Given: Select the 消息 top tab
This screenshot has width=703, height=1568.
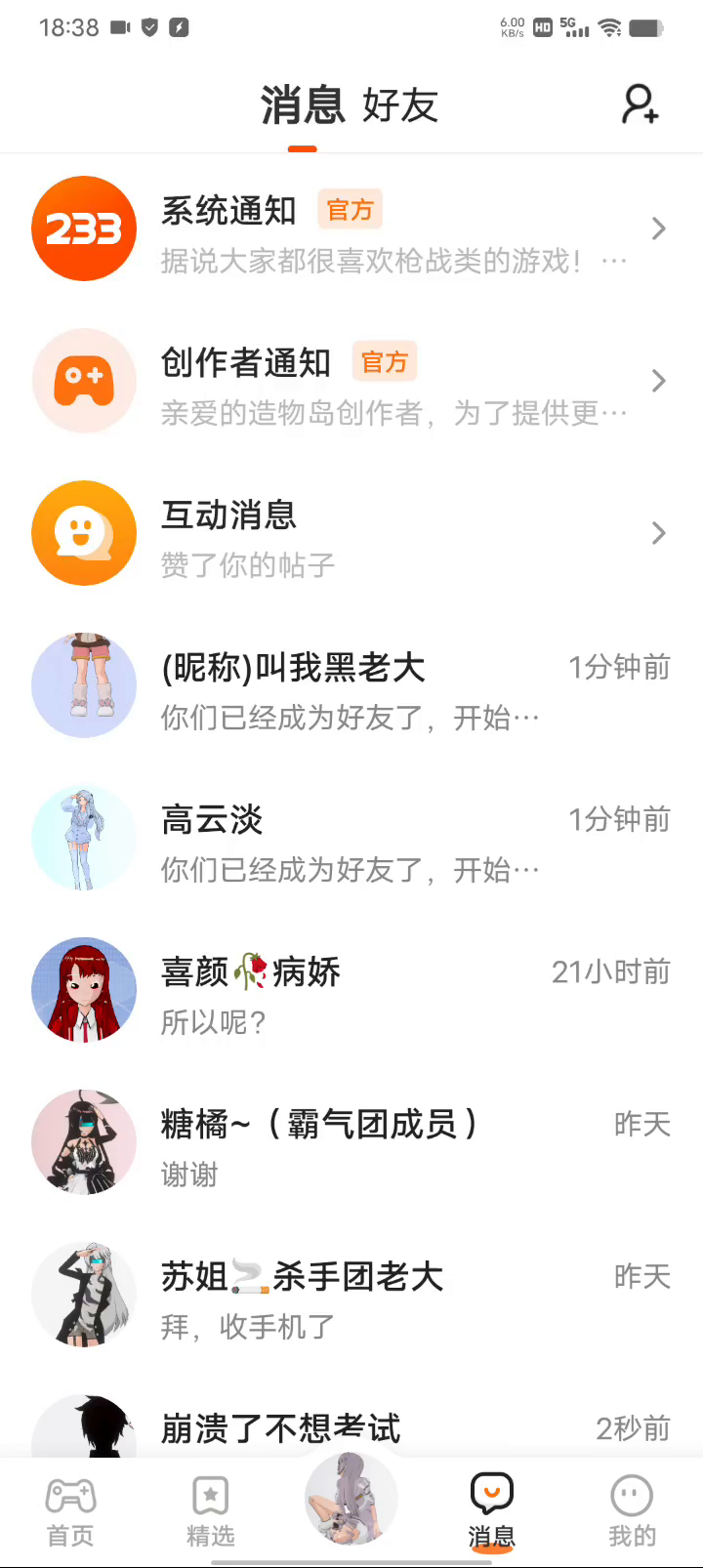Looking at the screenshot, I should pyautogui.click(x=303, y=105).
